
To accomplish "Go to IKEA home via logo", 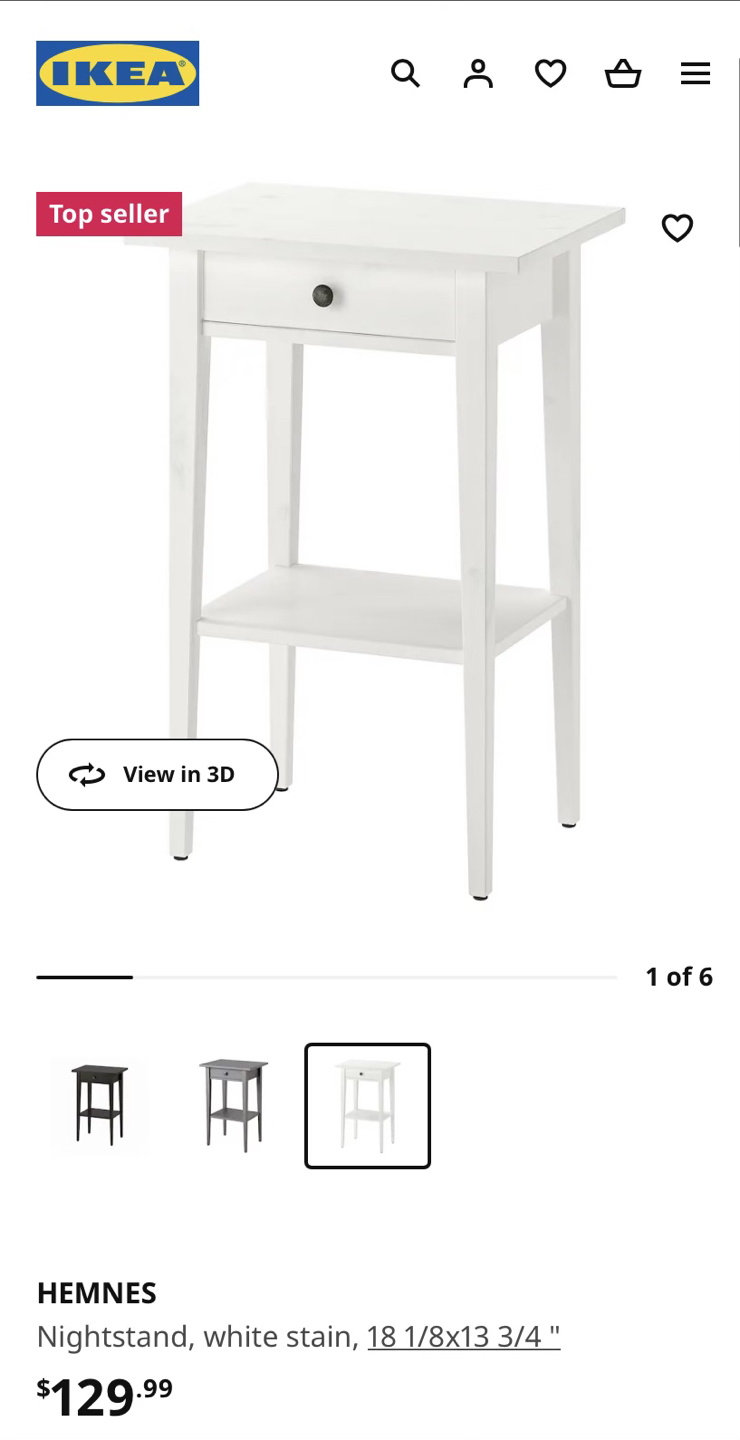I will coord(118,73).
